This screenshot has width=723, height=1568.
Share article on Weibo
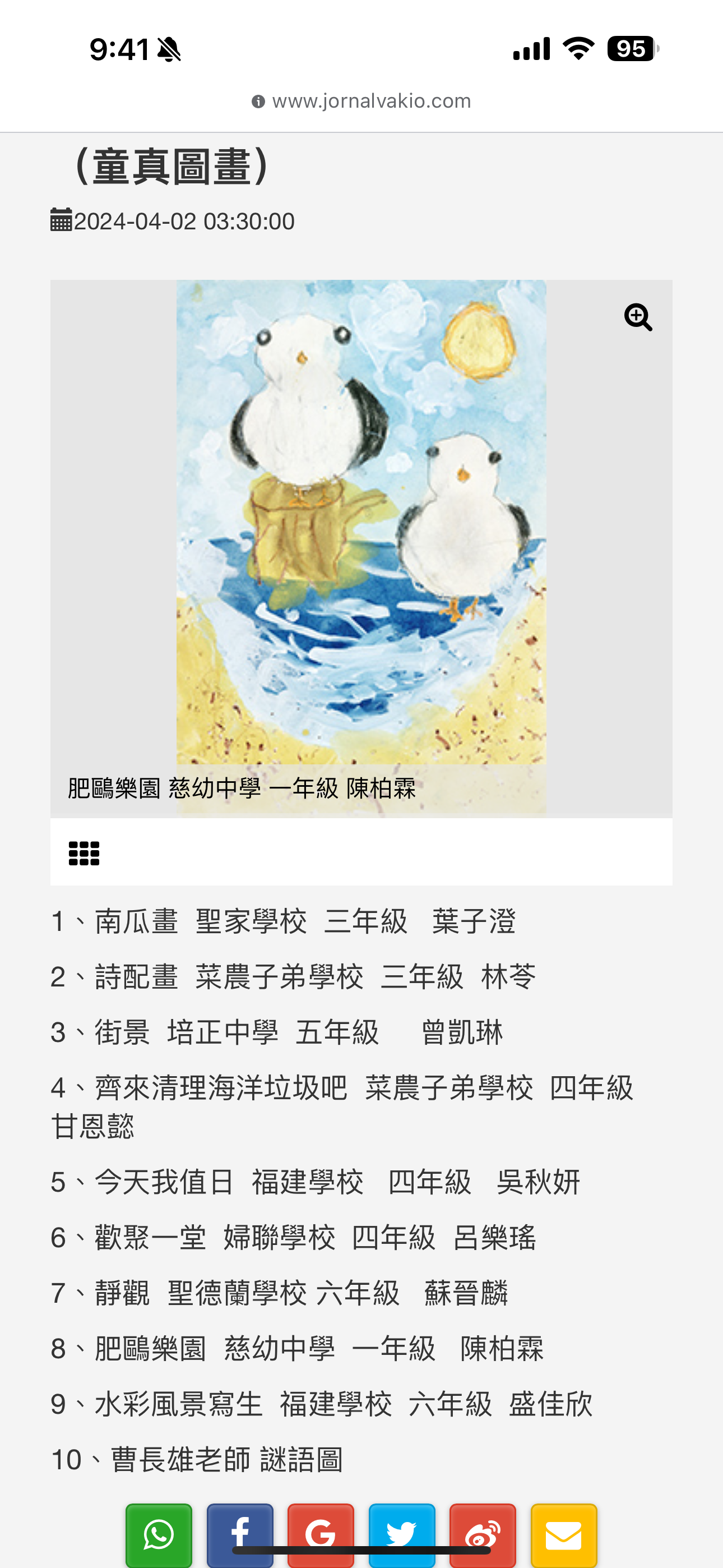coord(483,1535)
